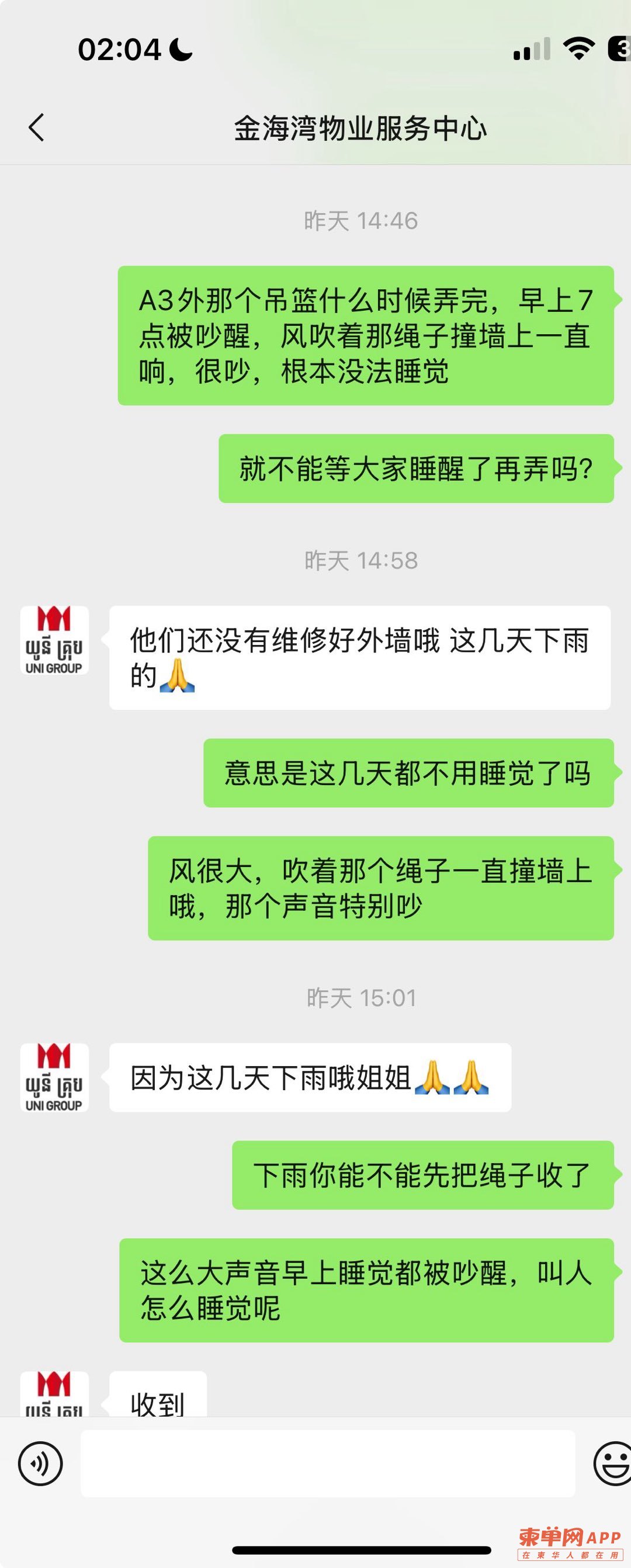
Task: Tap the message text field
Action: [x=328, y=1463]
